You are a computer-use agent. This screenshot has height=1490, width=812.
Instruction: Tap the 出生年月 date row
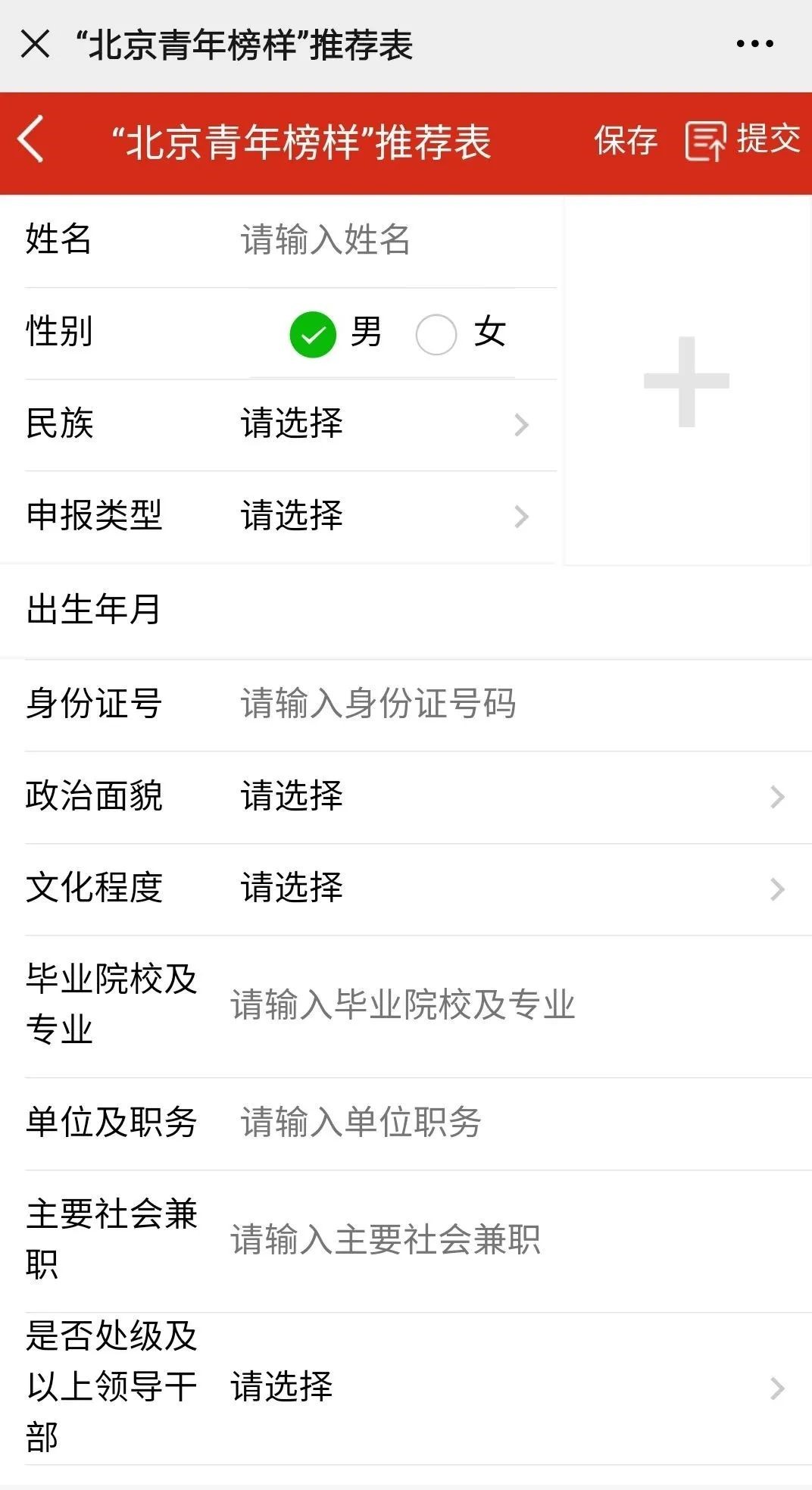tap(406, 611)
